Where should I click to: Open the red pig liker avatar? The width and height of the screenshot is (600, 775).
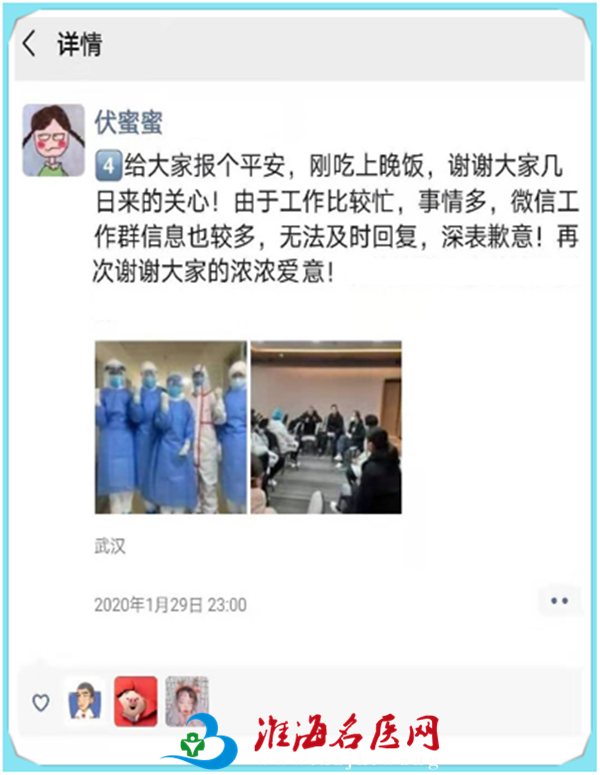click(136, 699)
